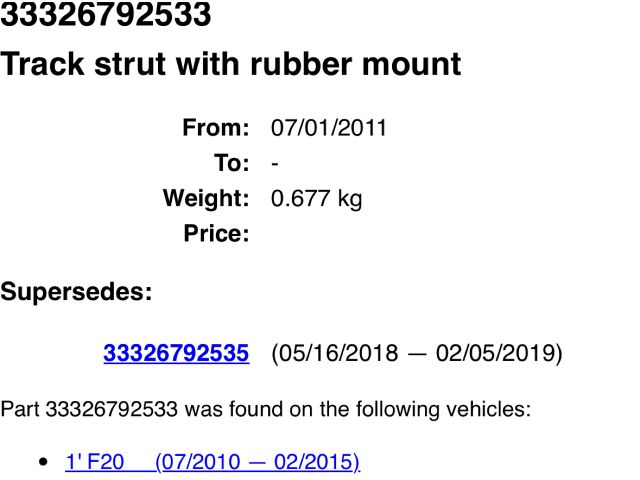Open superseded part link 33326792535
Image resolution: width=640 pixels, height=480 pixels.
pyautogui.click(x=175, y=353)
